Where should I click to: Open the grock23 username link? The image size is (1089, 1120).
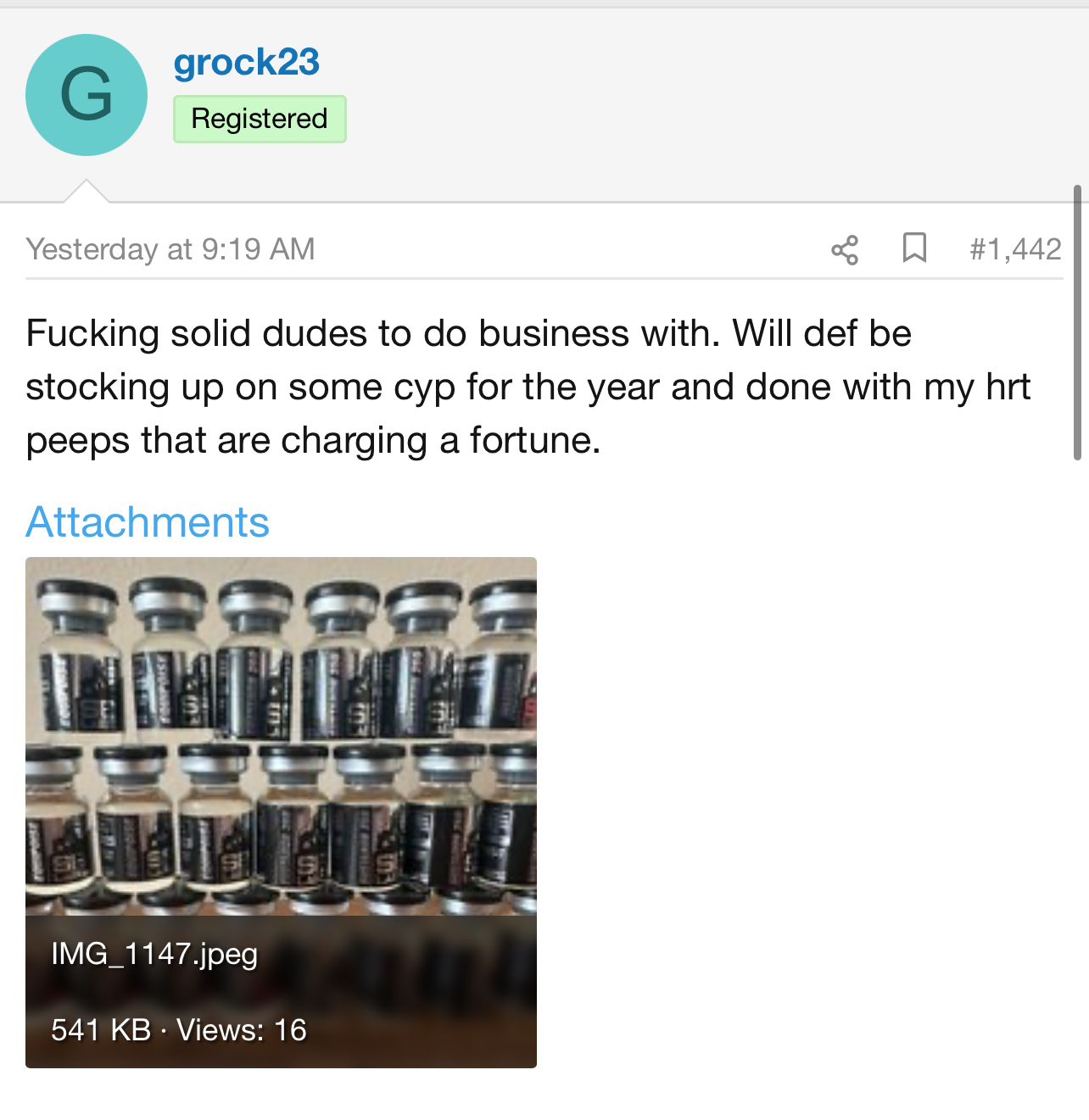tap(246, 62)
